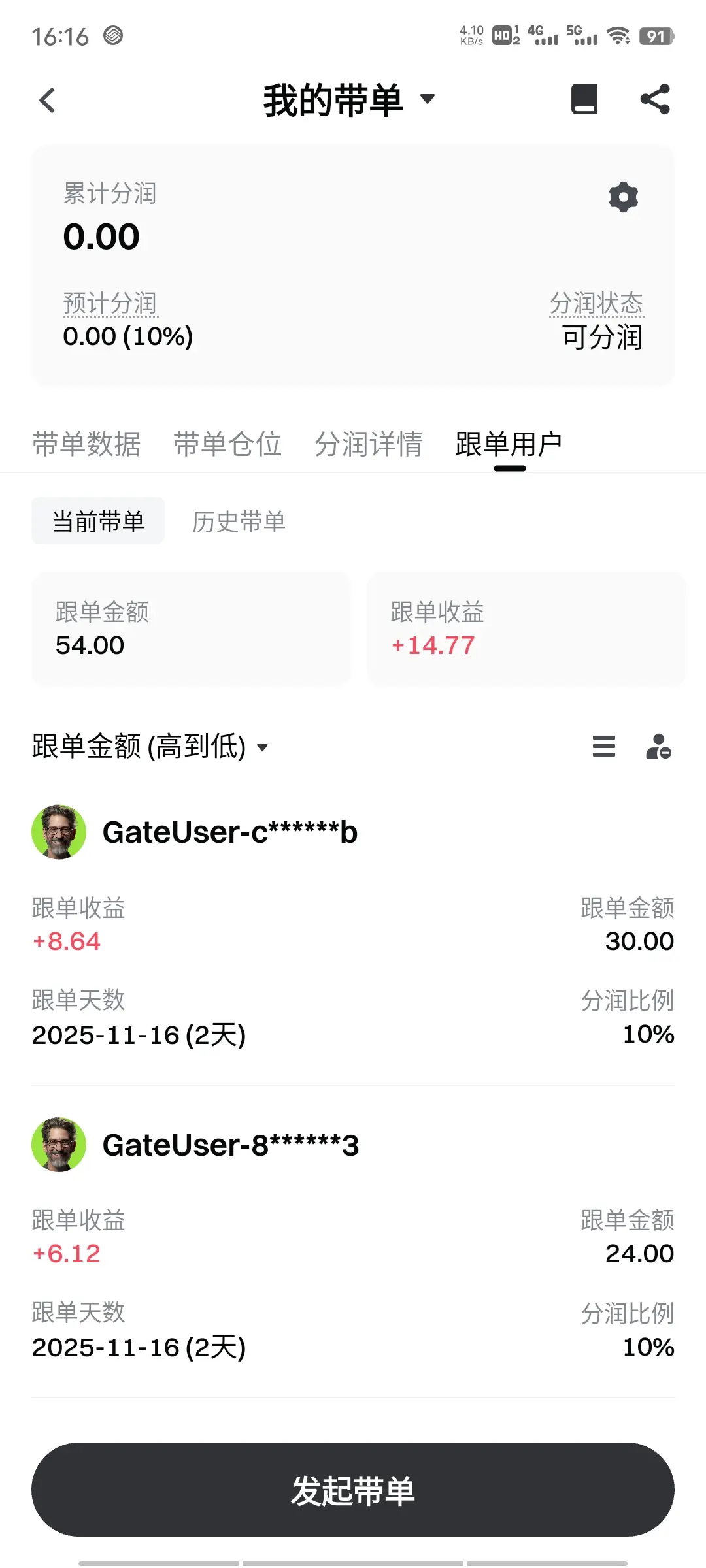This screenshot has height=1568, width=706.
Task: Open follower GateUser-c******b
Action: click(195, 832)
